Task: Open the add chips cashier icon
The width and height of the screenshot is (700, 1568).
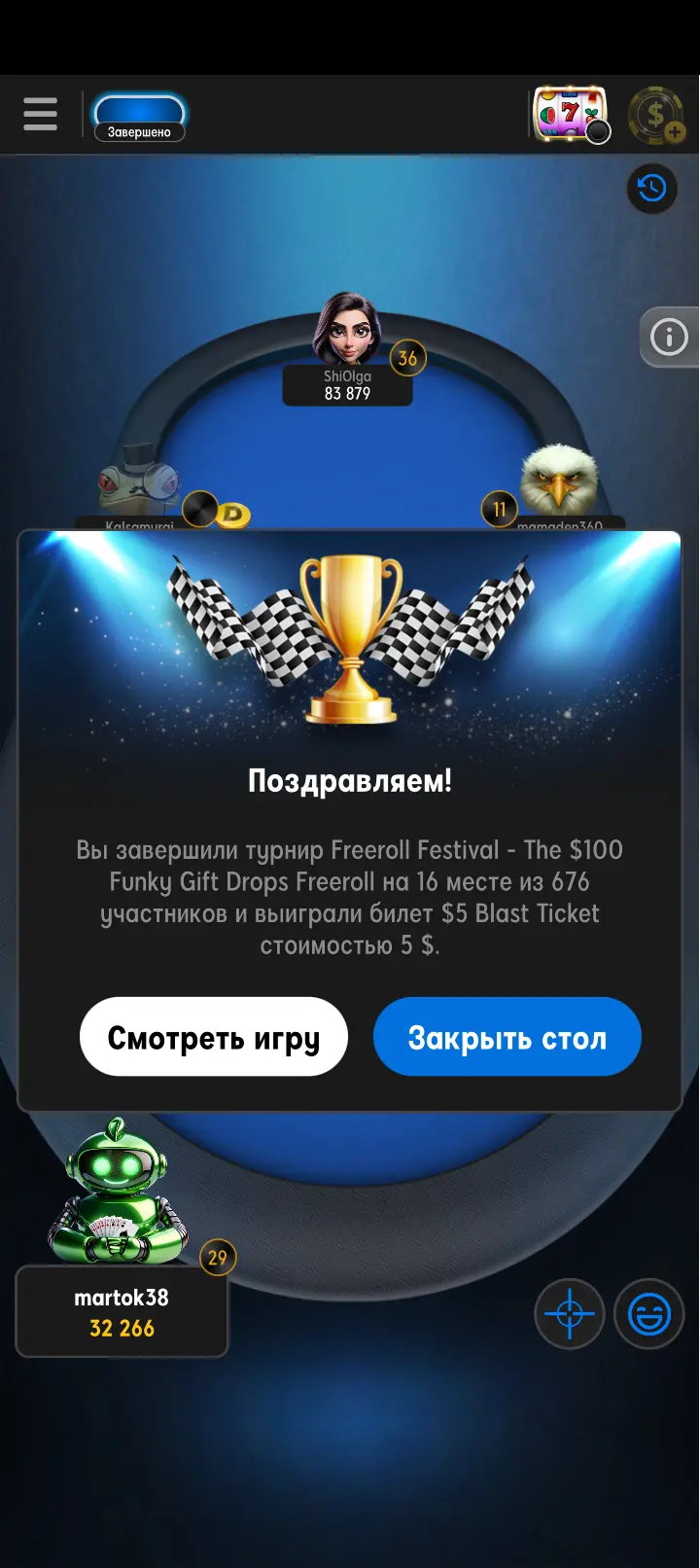Action: coord(656,116)
